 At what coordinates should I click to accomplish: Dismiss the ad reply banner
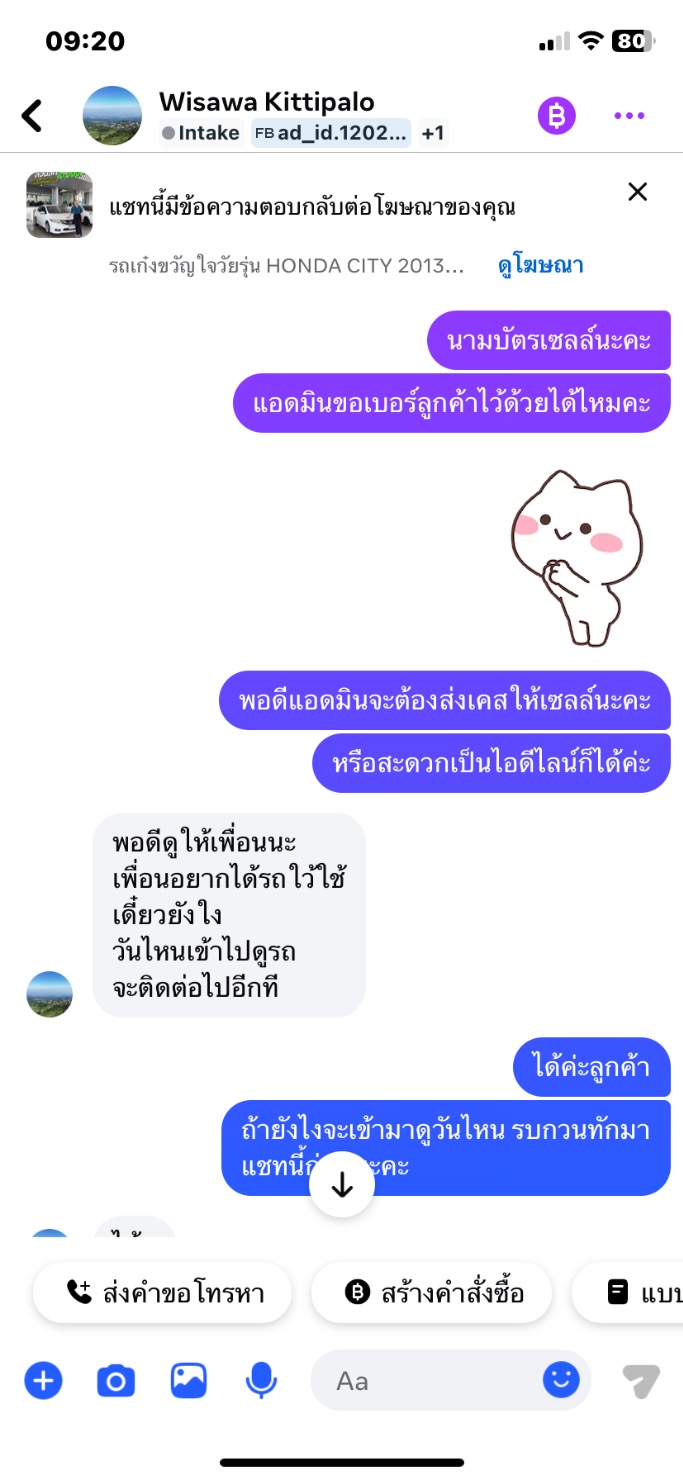(637, 192)
